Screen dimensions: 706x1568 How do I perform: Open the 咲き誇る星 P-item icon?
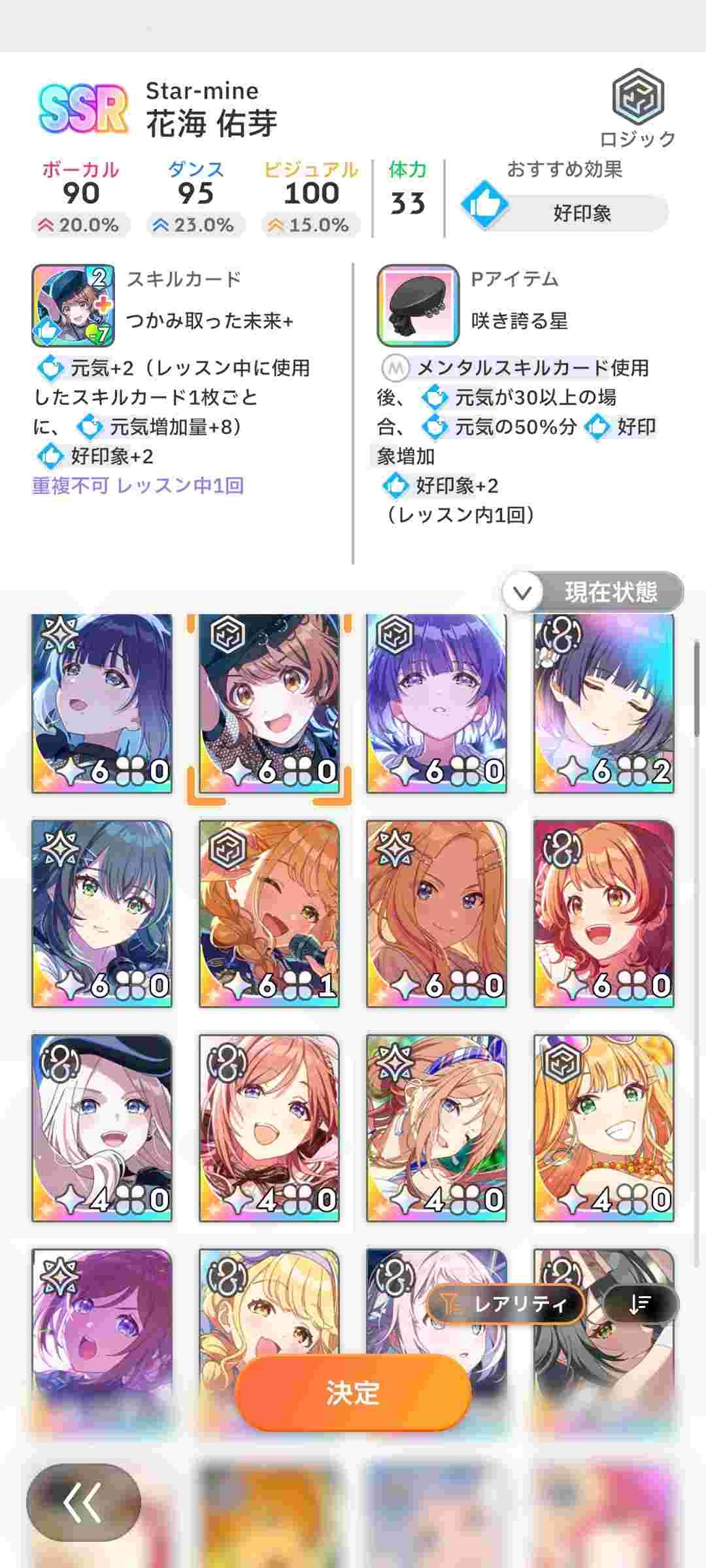tap(418, 305)
